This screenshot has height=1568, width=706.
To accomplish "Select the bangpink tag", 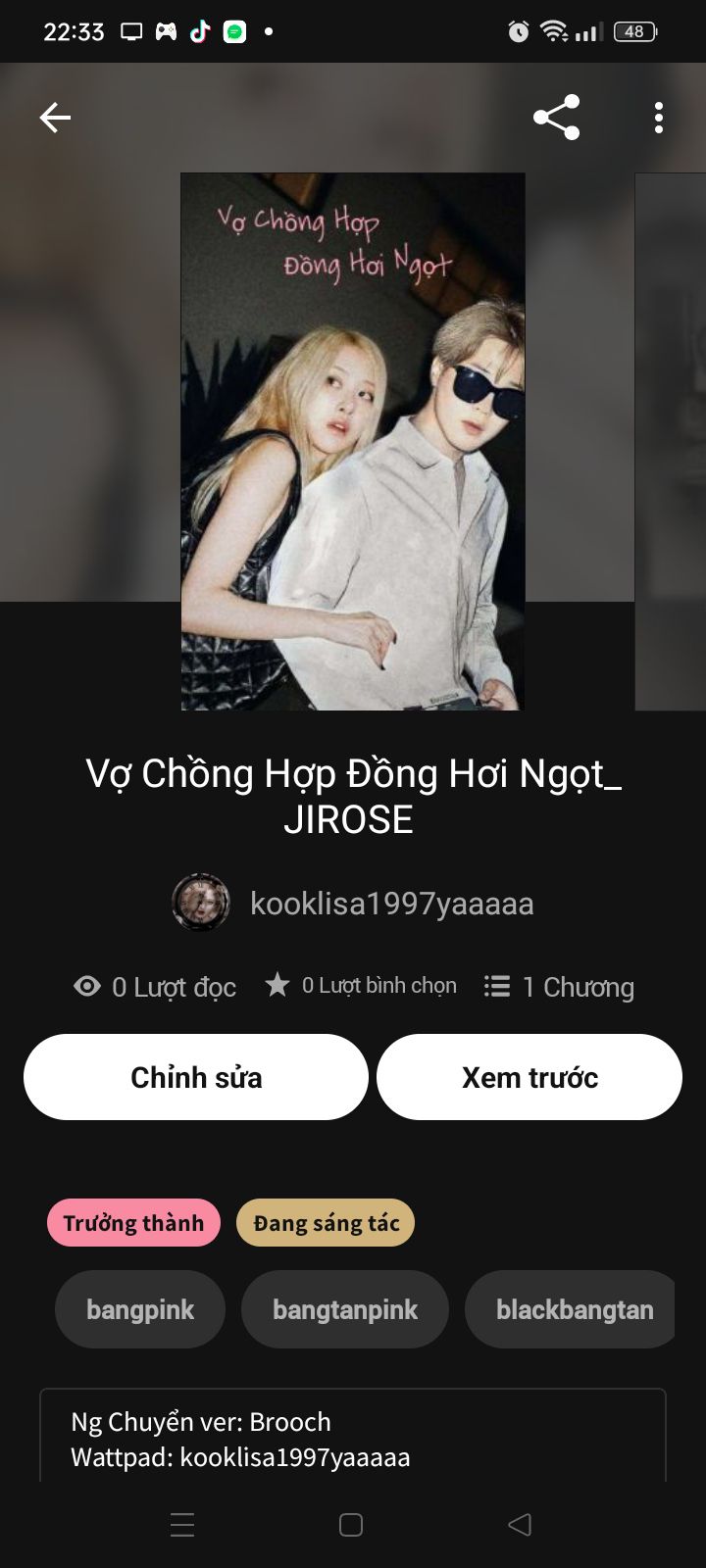I will [140, 1309].
